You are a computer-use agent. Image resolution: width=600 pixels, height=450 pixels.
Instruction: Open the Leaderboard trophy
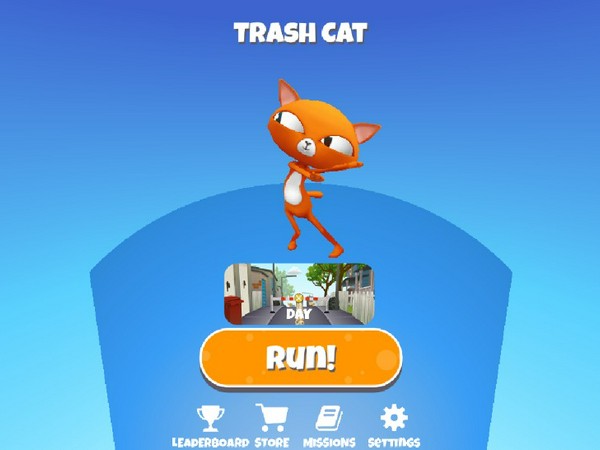[210, 419]
